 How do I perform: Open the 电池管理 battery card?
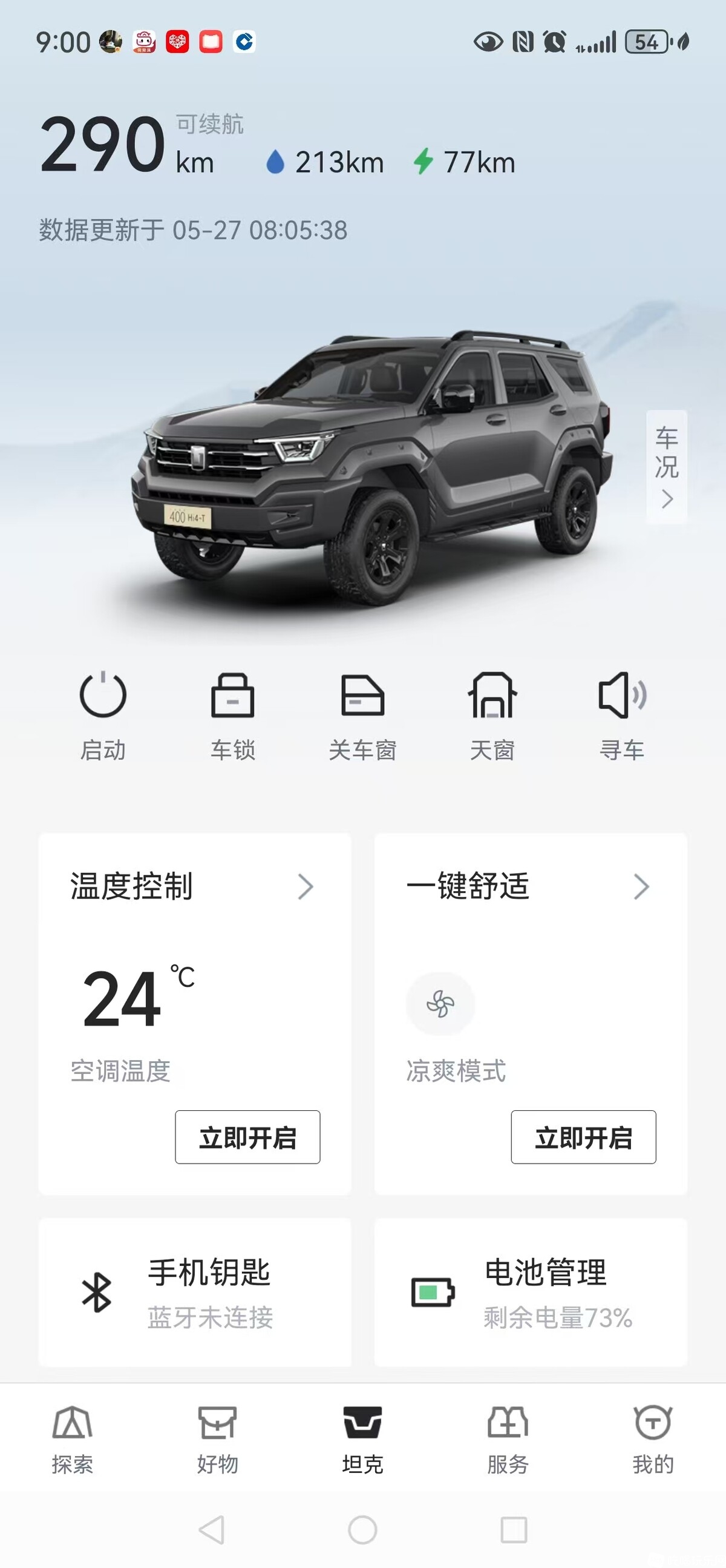click(x=531, y=1293)
